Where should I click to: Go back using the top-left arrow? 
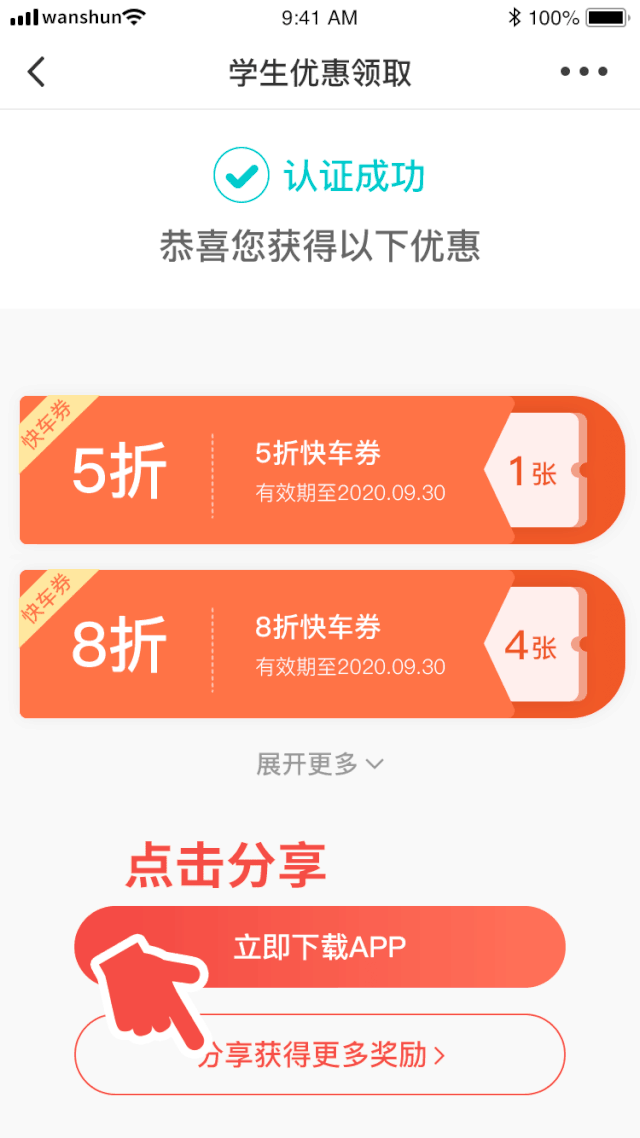pyautogui.click(x=37, y=72)
